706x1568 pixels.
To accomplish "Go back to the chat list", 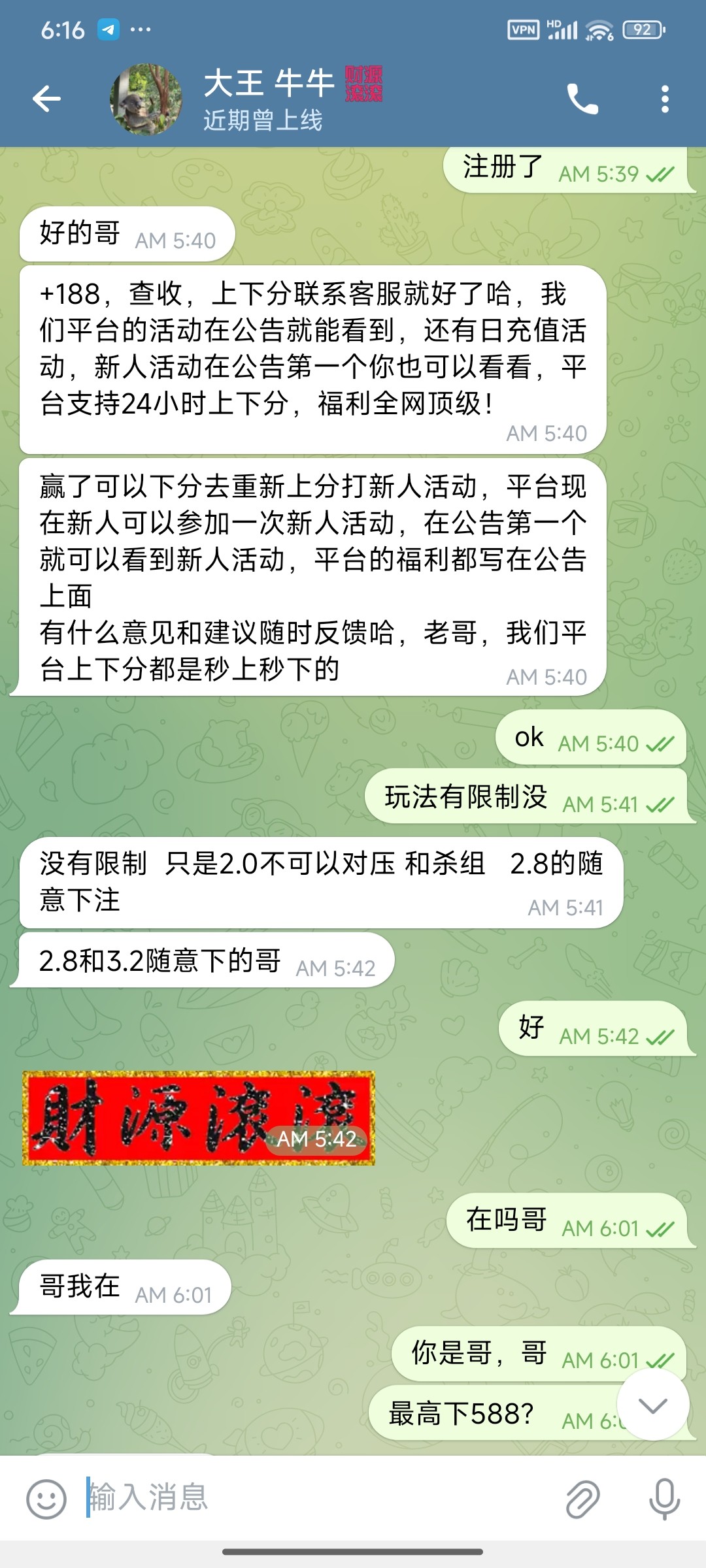I will [x=46, y=99].
